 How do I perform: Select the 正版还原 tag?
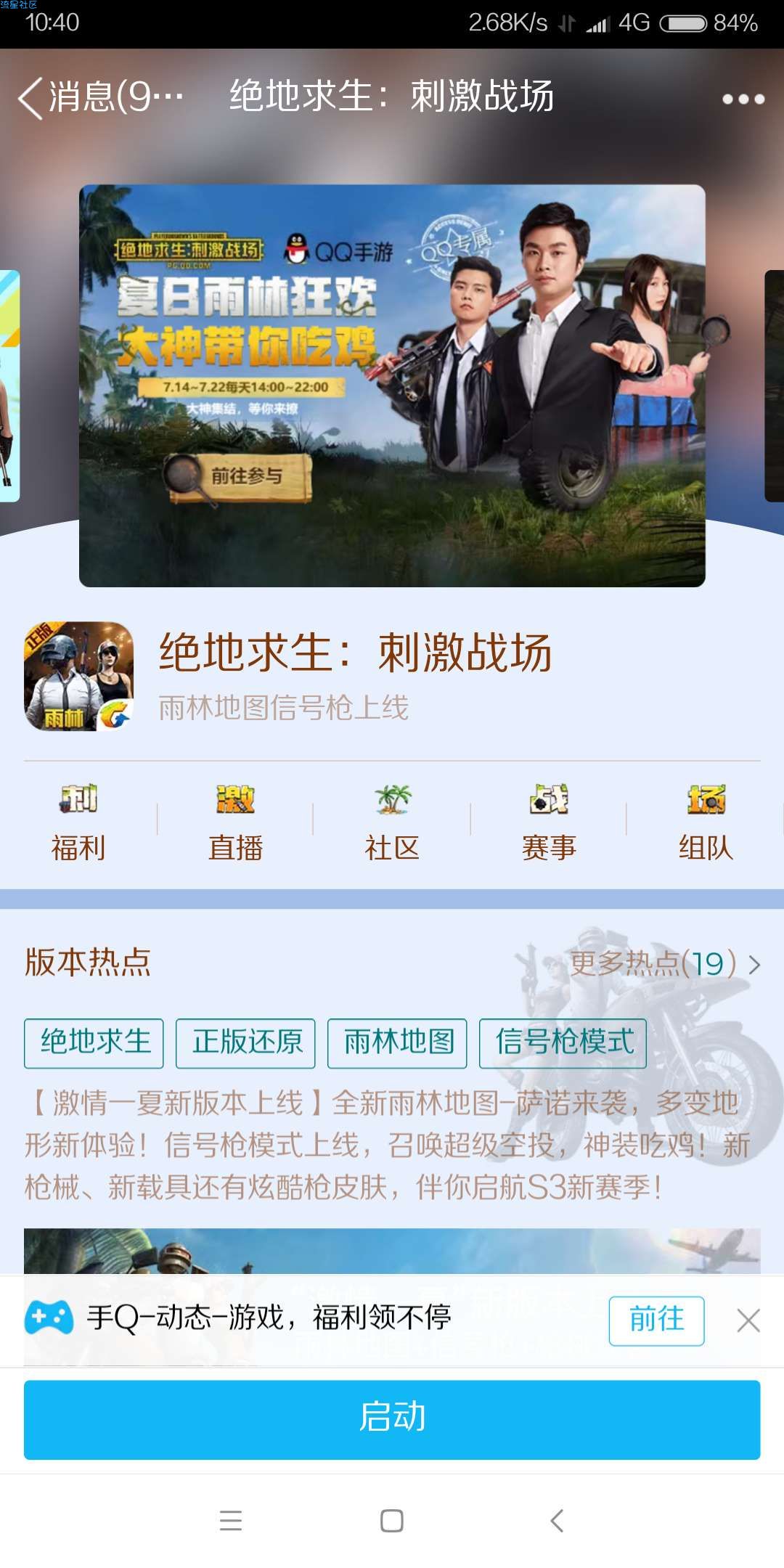pyautogui.click(x=245, y=1043)
